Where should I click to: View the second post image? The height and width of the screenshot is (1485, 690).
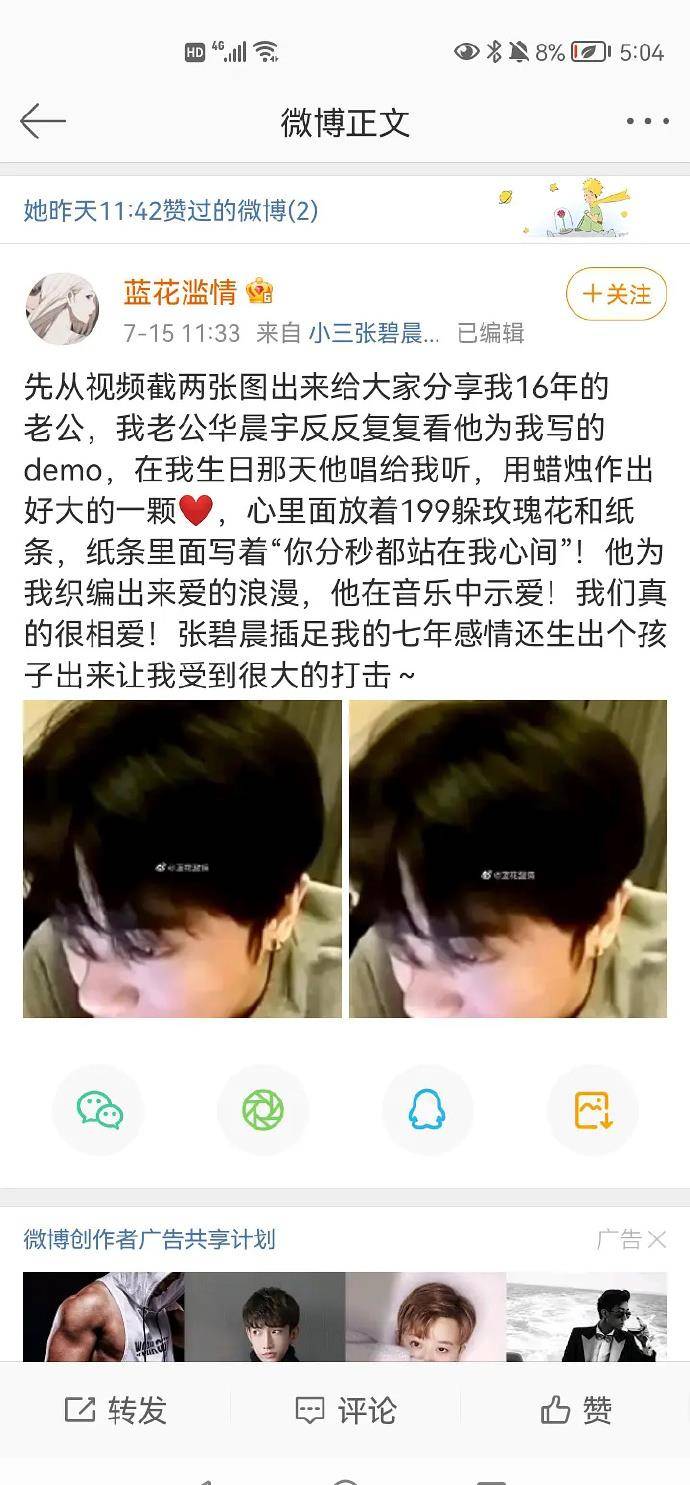[508, 859]
